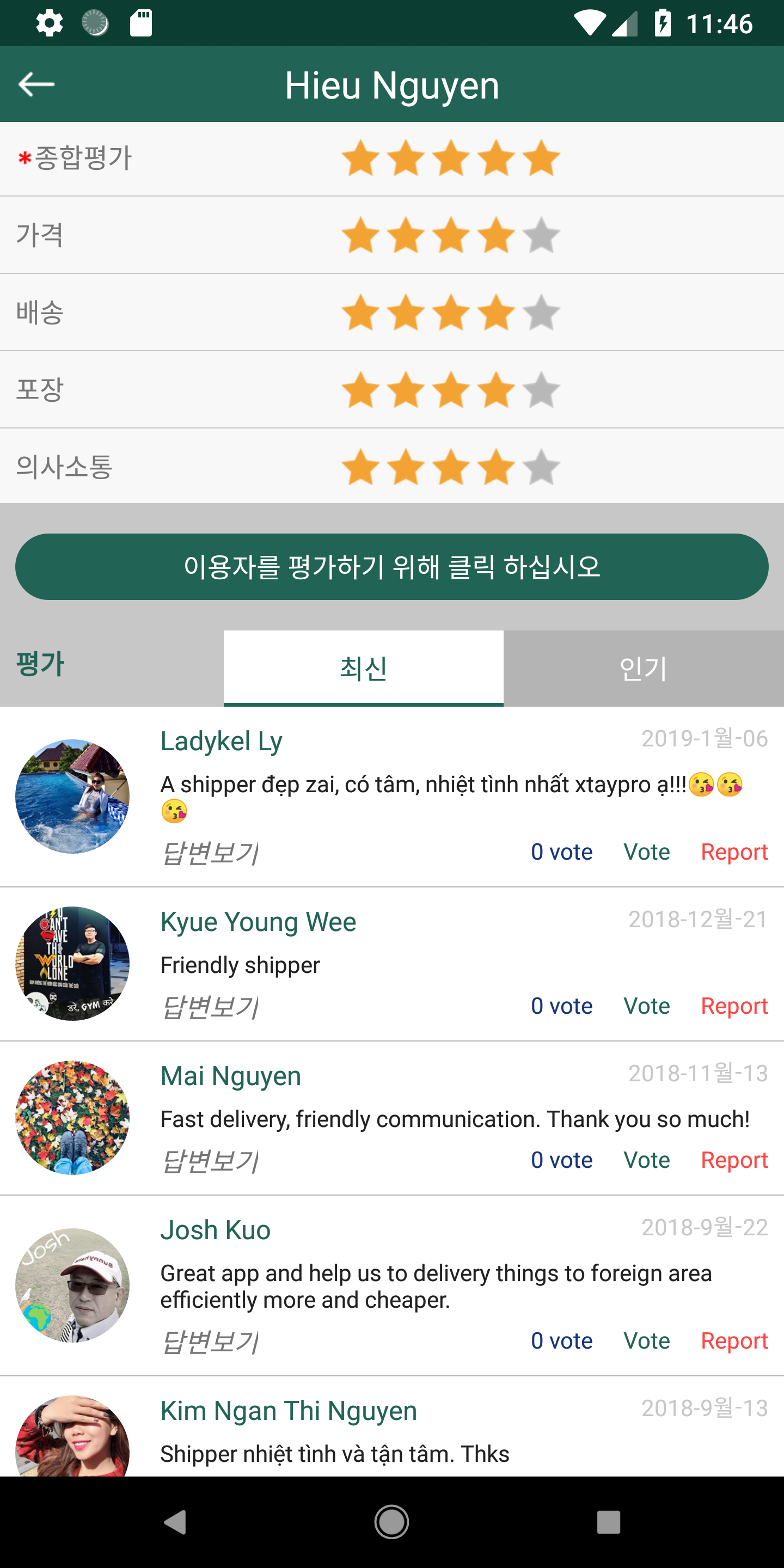784x1568 pixels.
Task: Vote for Kyue Young Wee's review
Action: [646, 1006]
